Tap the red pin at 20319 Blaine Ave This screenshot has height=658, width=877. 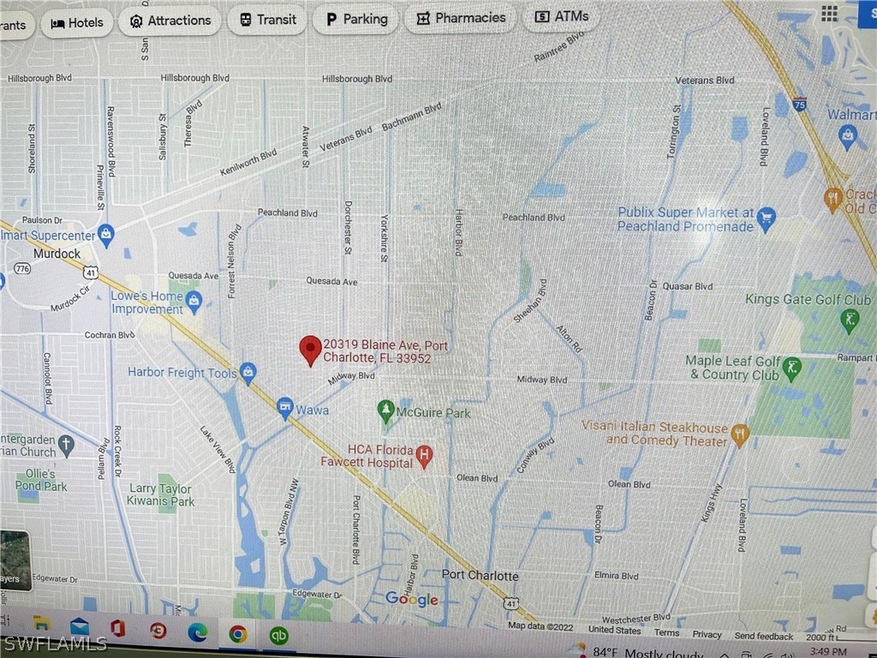tap(310, 349)
